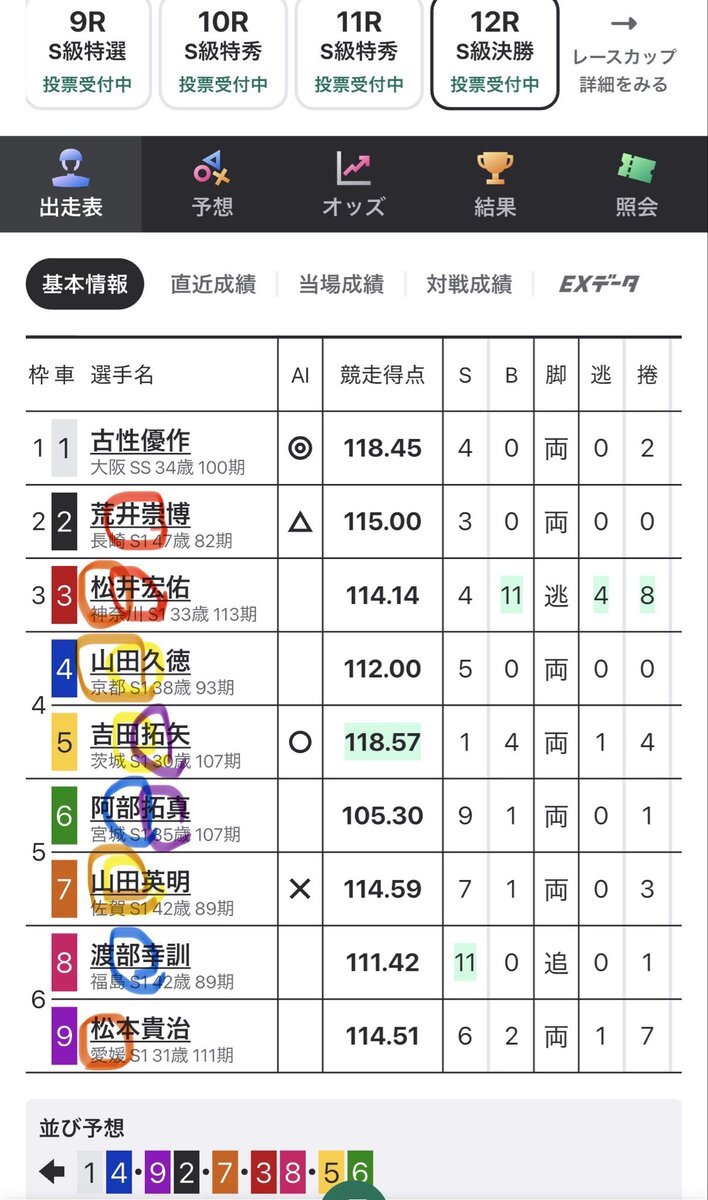Viewport: 708px width, 1200px height.
Task: Select the 9R S級特選 race card
Action: 88,52
